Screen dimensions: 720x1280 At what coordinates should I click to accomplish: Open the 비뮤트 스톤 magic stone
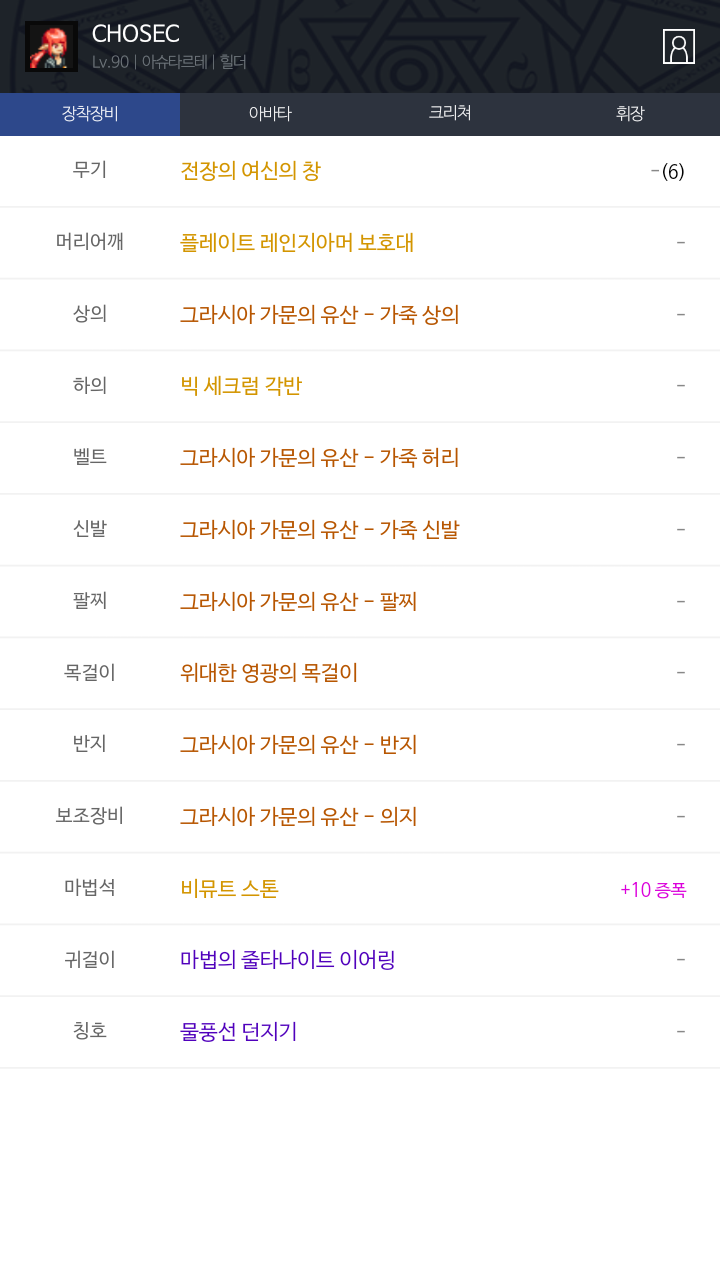(229, 889)
